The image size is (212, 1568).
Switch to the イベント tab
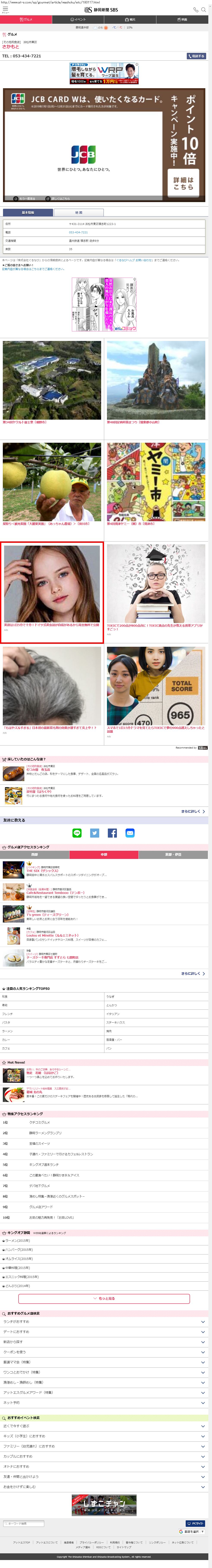[x=78, y=19]
